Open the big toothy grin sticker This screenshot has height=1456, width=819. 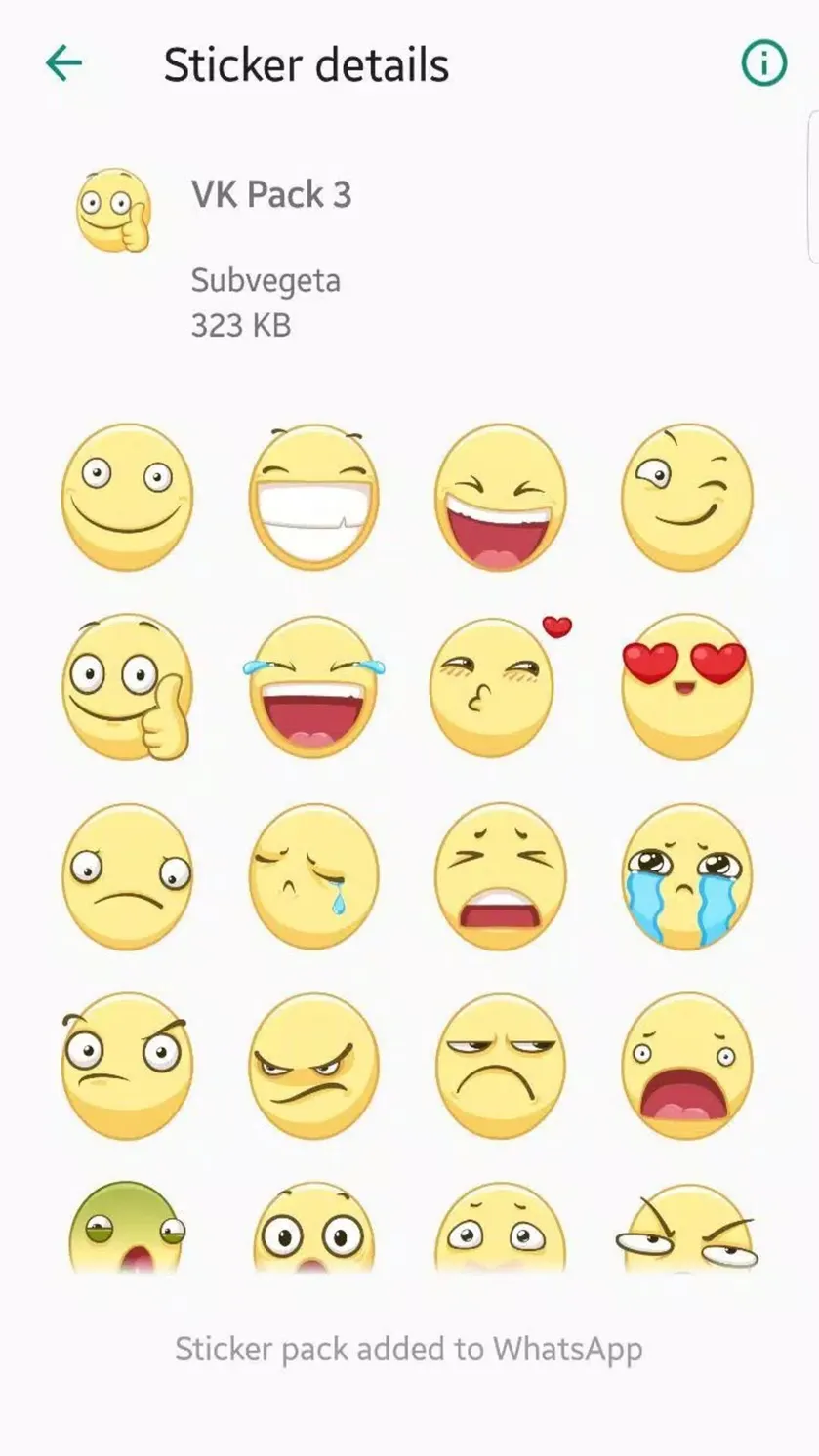[313, 497]
